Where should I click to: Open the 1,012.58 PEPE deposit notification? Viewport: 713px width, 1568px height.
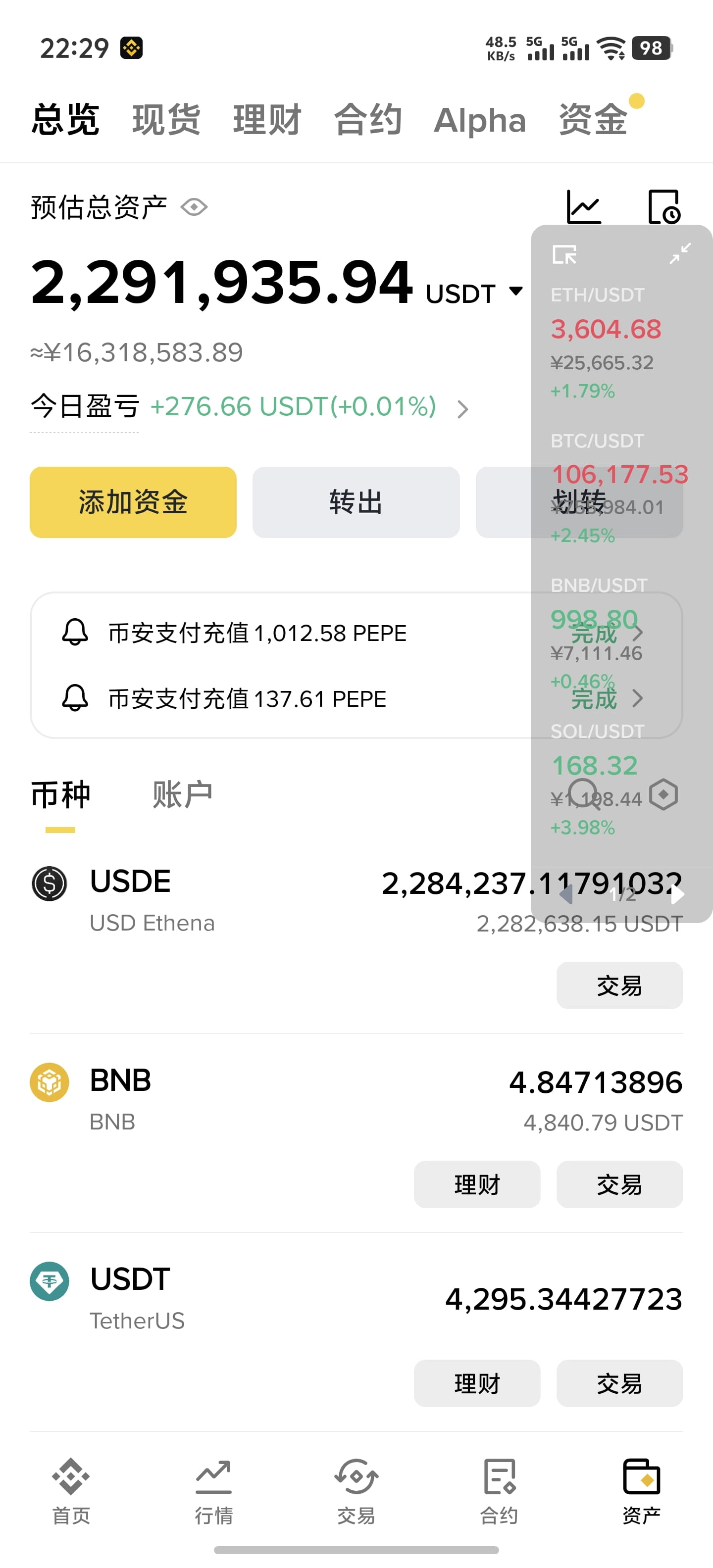(356, 633)
